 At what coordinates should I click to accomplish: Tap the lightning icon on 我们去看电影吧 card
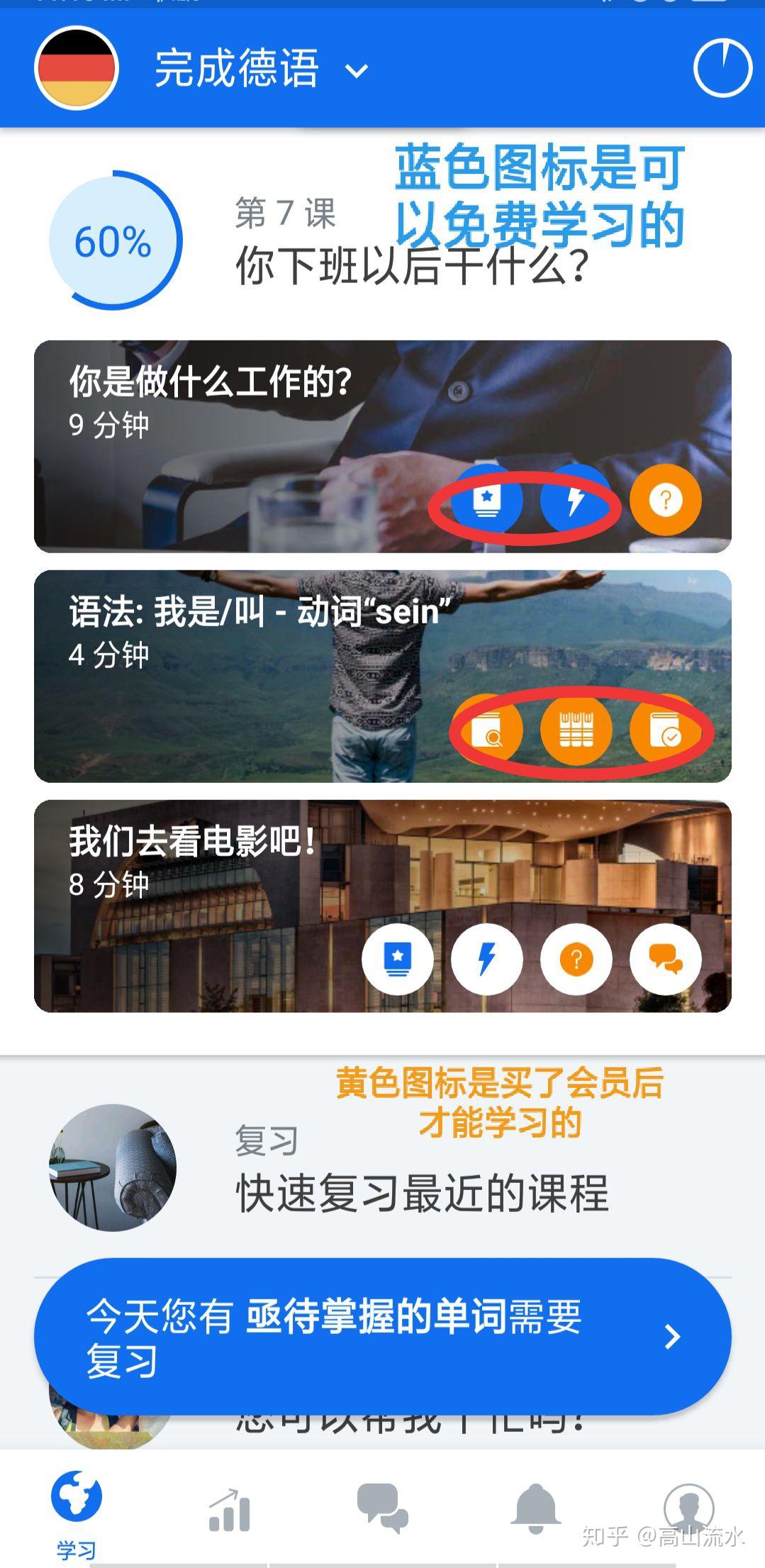[x=486, y=959]
